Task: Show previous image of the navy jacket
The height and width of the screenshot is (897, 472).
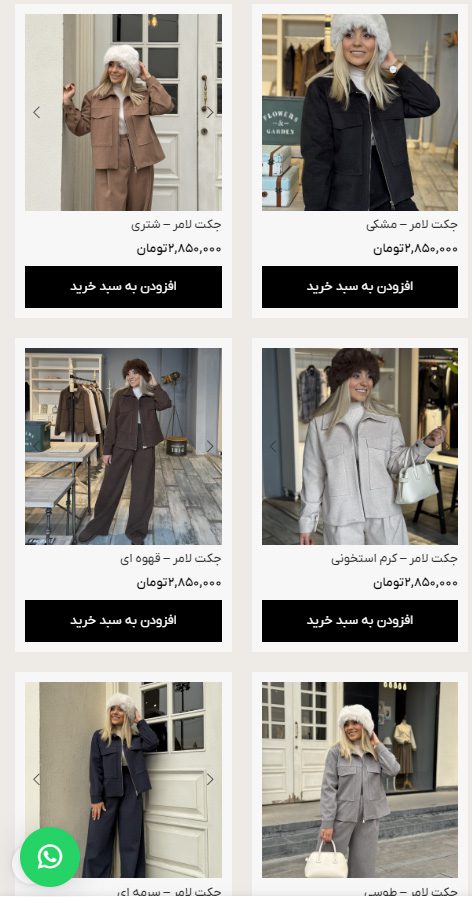Action: point(37,780)
